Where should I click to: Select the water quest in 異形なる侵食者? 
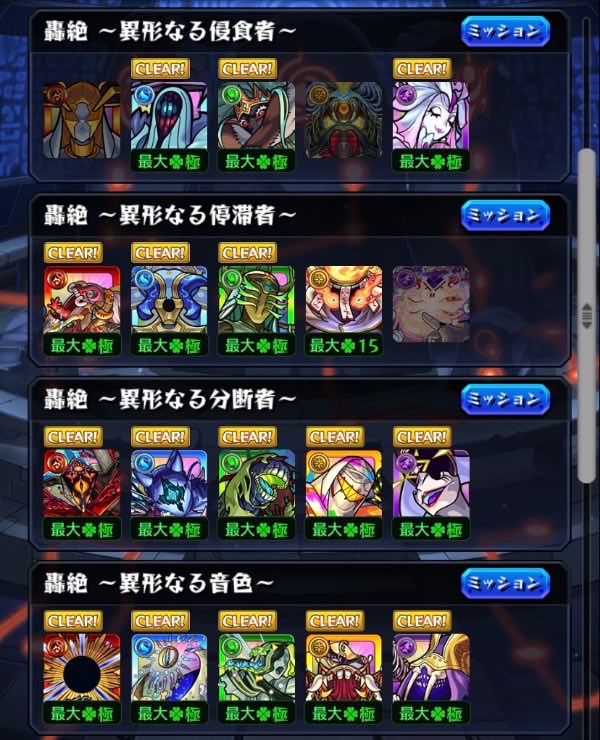coord(169,120)
